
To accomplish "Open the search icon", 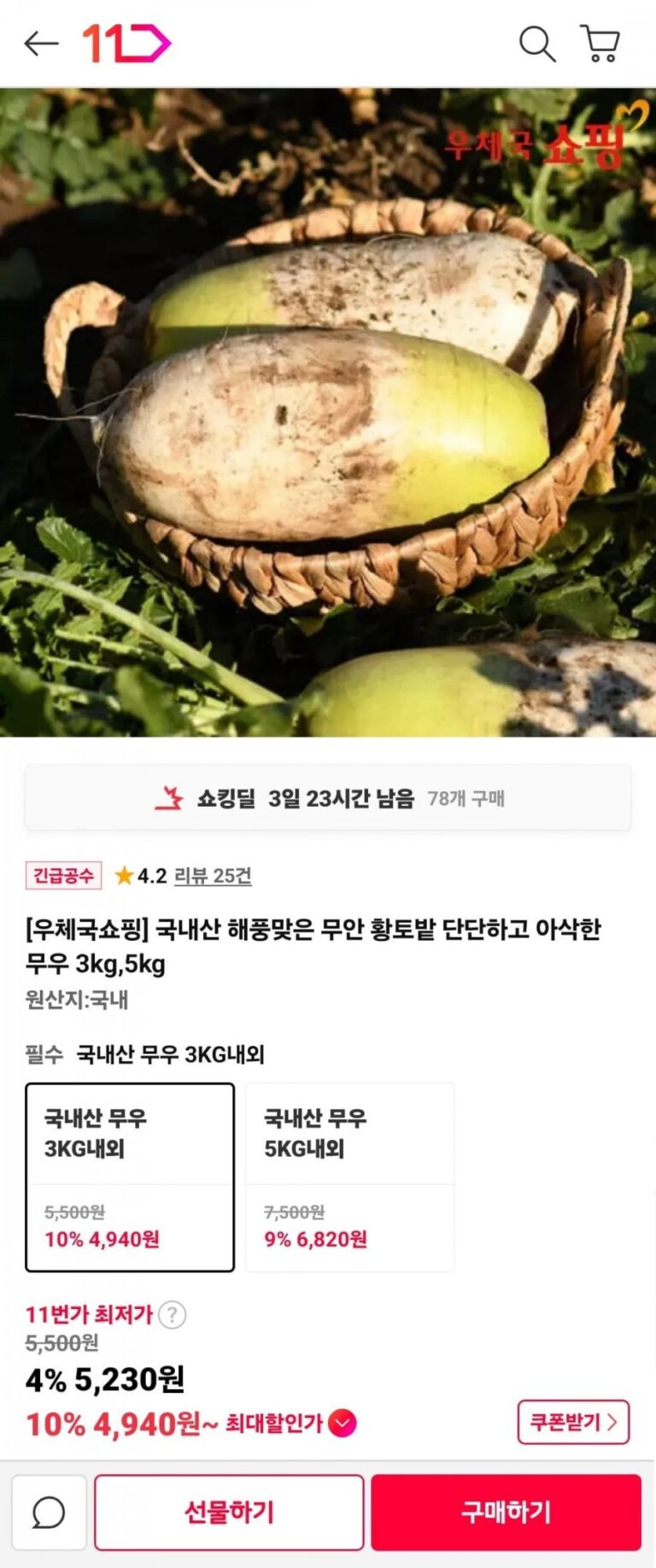I will [x=537, y=43].
